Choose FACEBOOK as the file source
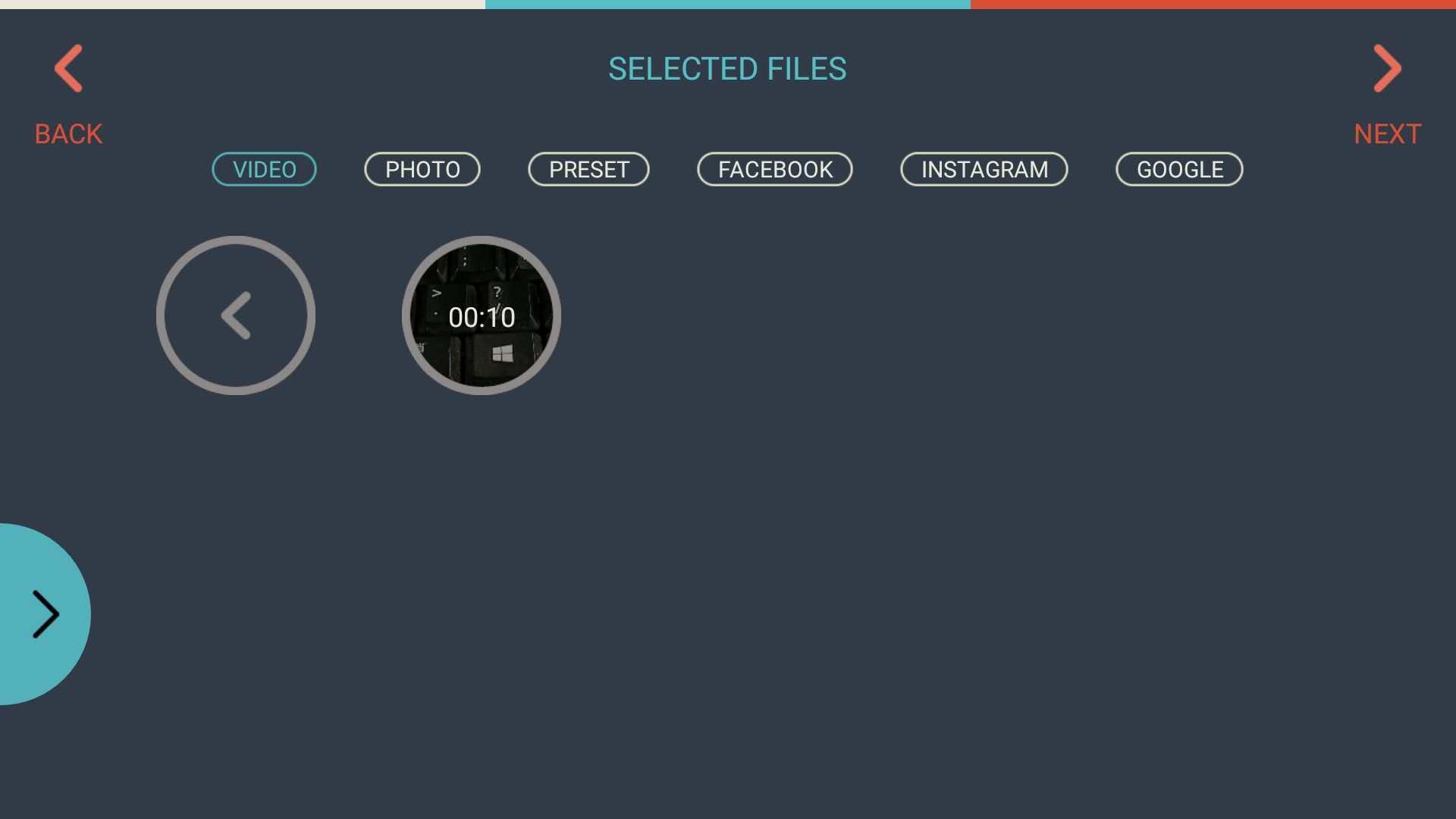This screenshot has width=1456, height=819. point(775,169)
